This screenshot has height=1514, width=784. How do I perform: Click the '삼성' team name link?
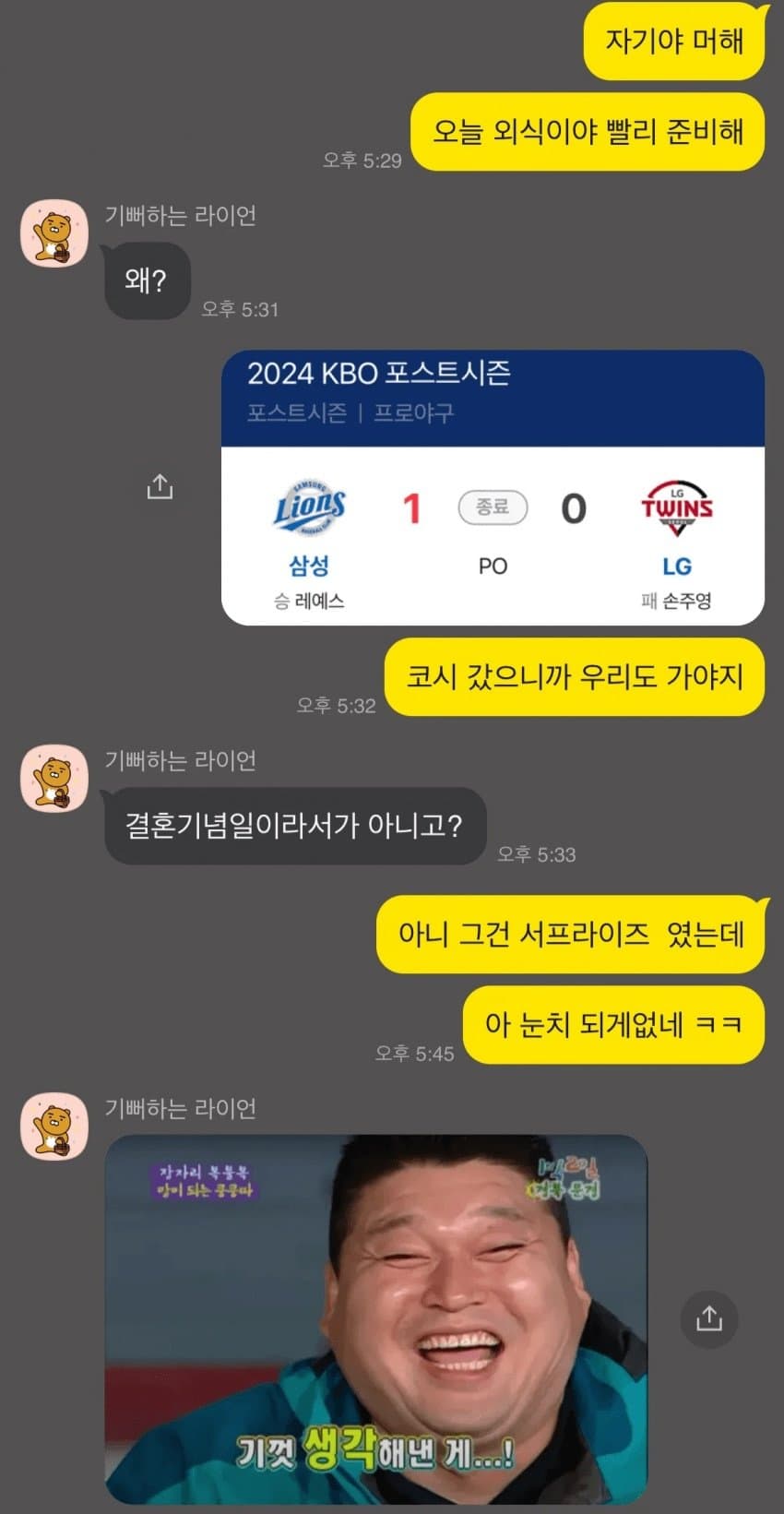pyautogui.click(x=309, y=566)
